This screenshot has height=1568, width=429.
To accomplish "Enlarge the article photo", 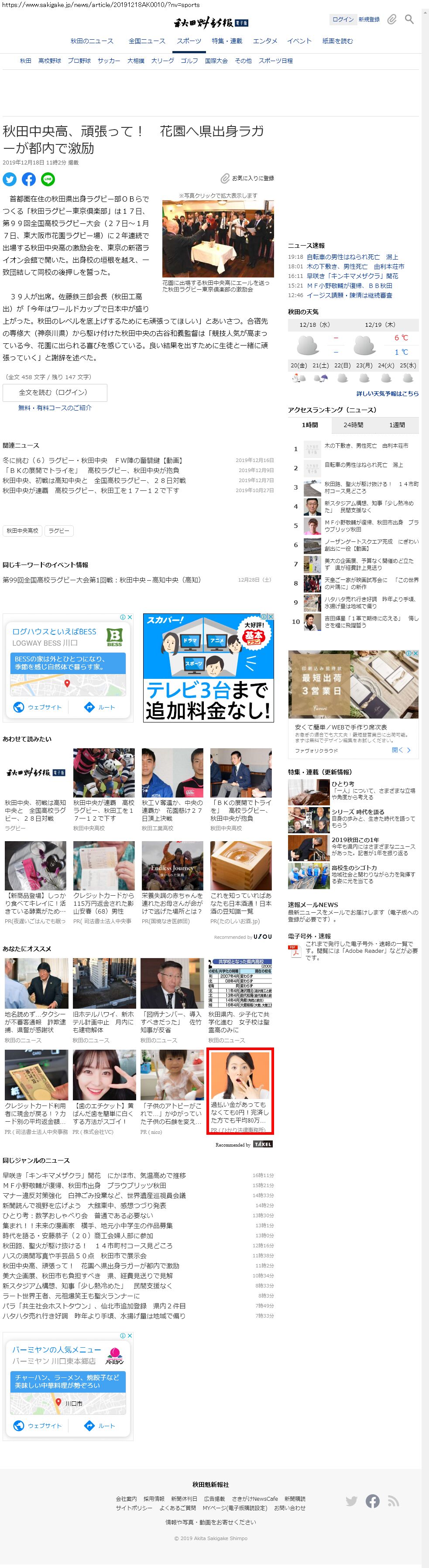I will [x=218, y=239].
